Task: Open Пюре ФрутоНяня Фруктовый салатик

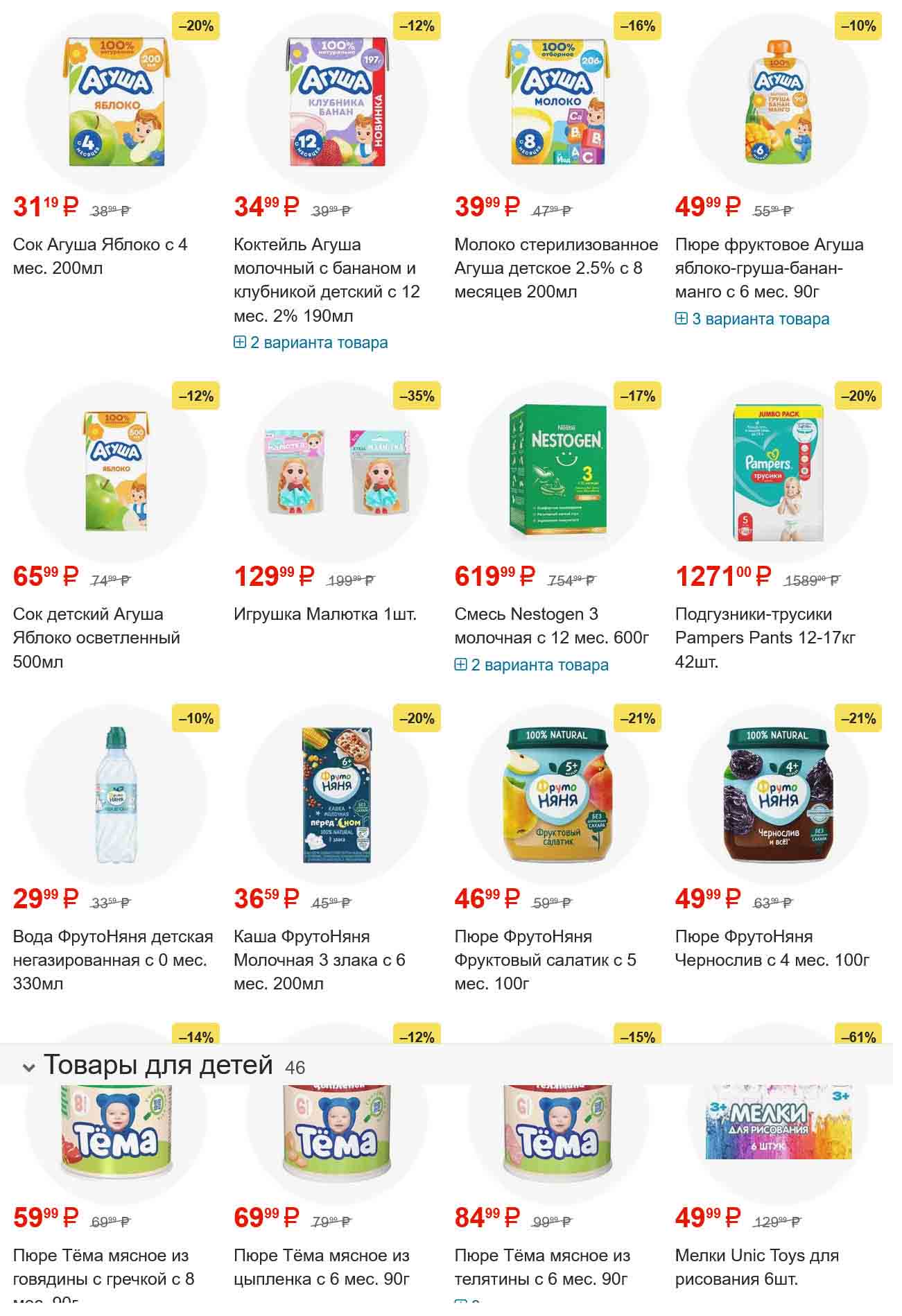Action: click(x=545, y=960)
